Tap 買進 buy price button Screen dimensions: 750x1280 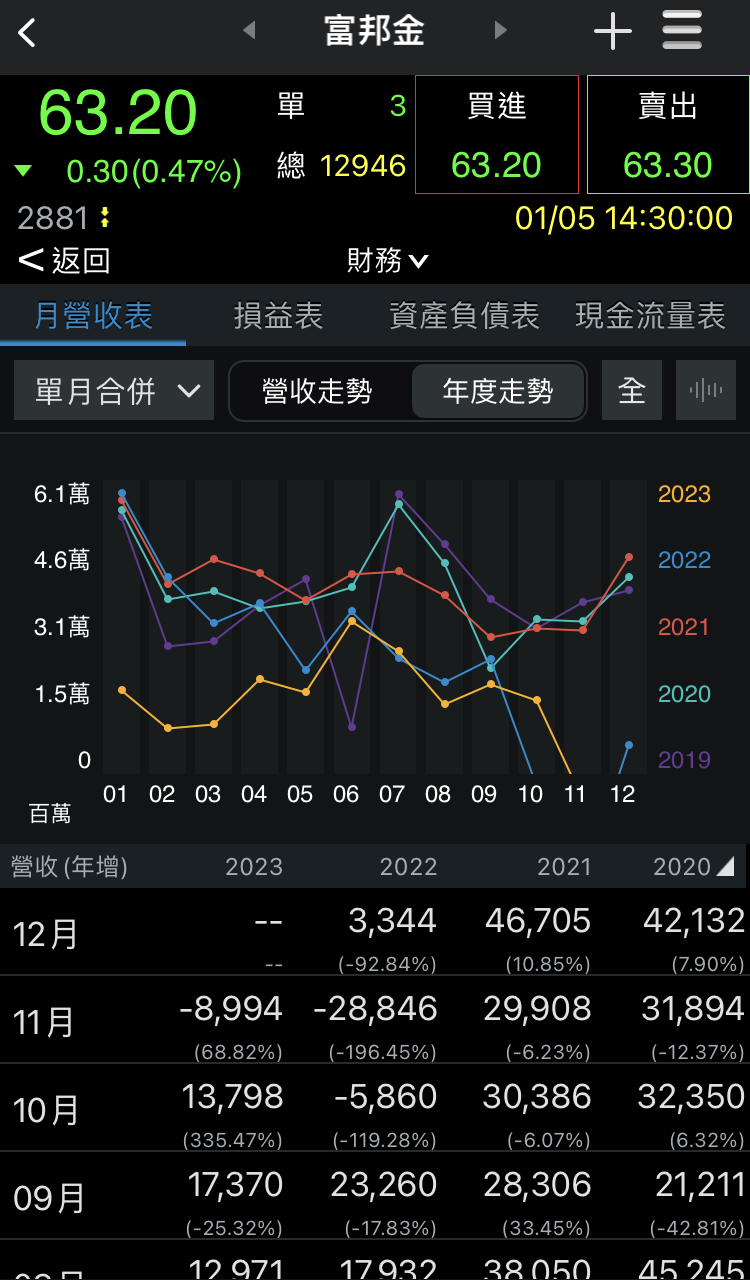click(x=496, y=135)
